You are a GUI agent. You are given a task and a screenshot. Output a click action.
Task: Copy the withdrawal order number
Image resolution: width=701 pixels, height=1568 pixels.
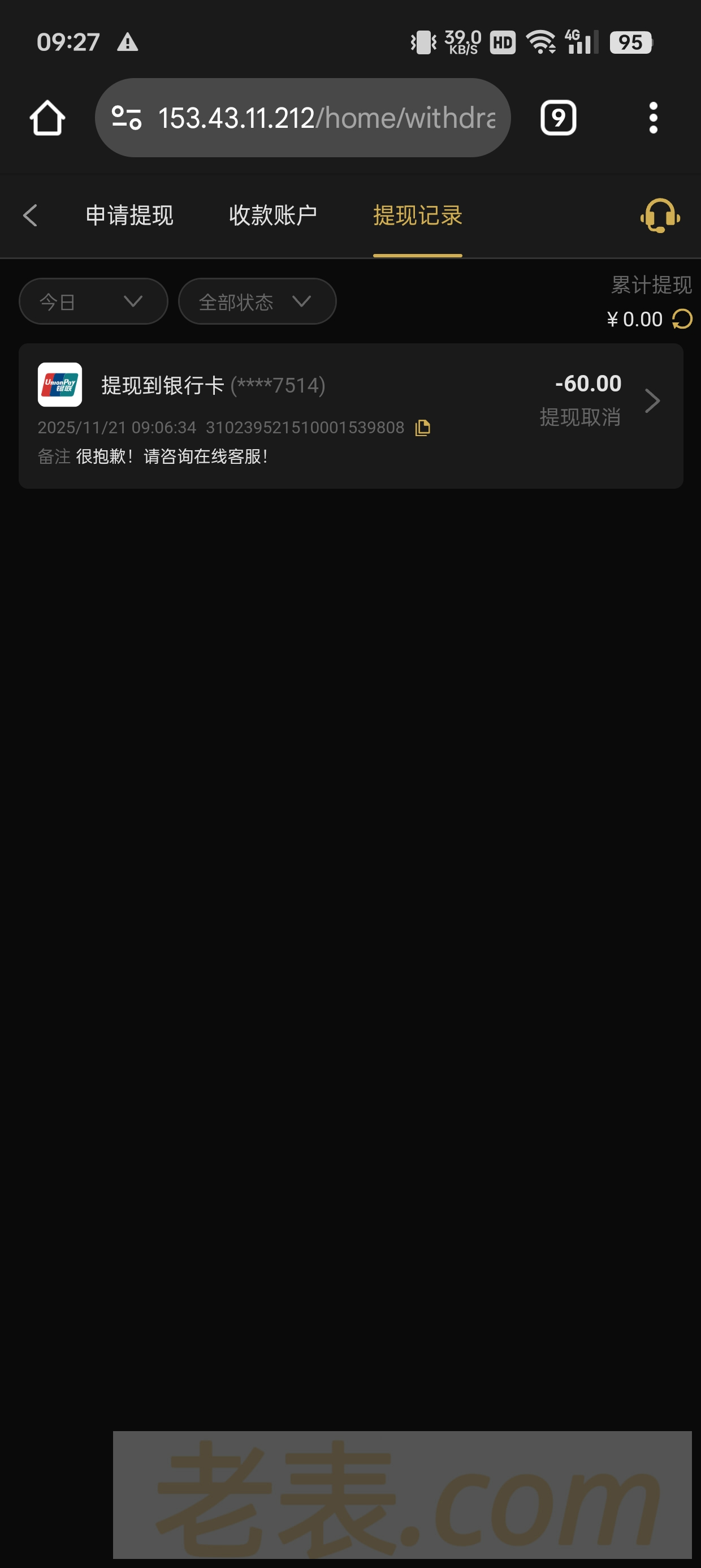pos(422,428)
